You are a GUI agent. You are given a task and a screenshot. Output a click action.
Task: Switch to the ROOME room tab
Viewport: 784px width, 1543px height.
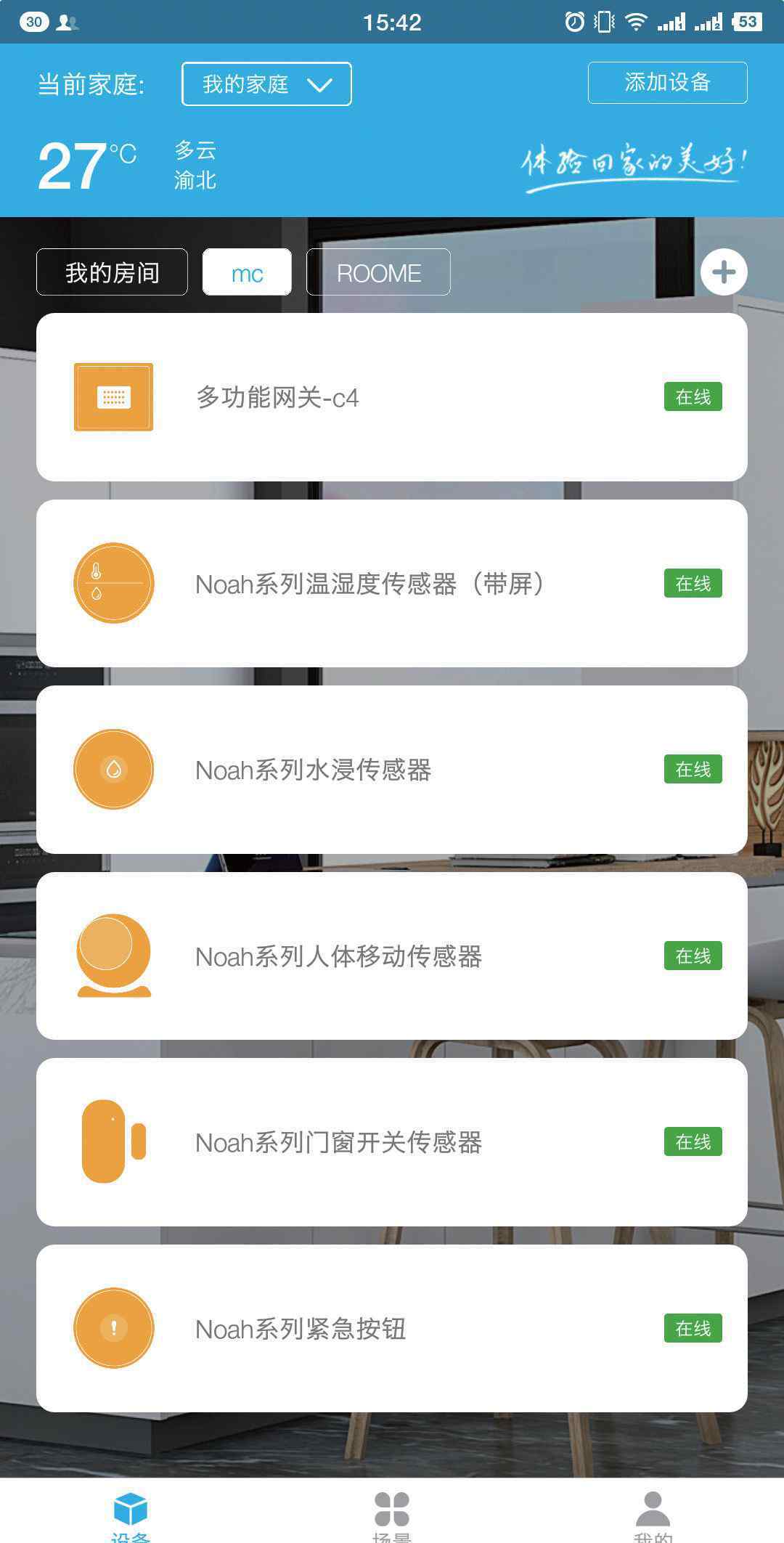click(x=378, y=272)
